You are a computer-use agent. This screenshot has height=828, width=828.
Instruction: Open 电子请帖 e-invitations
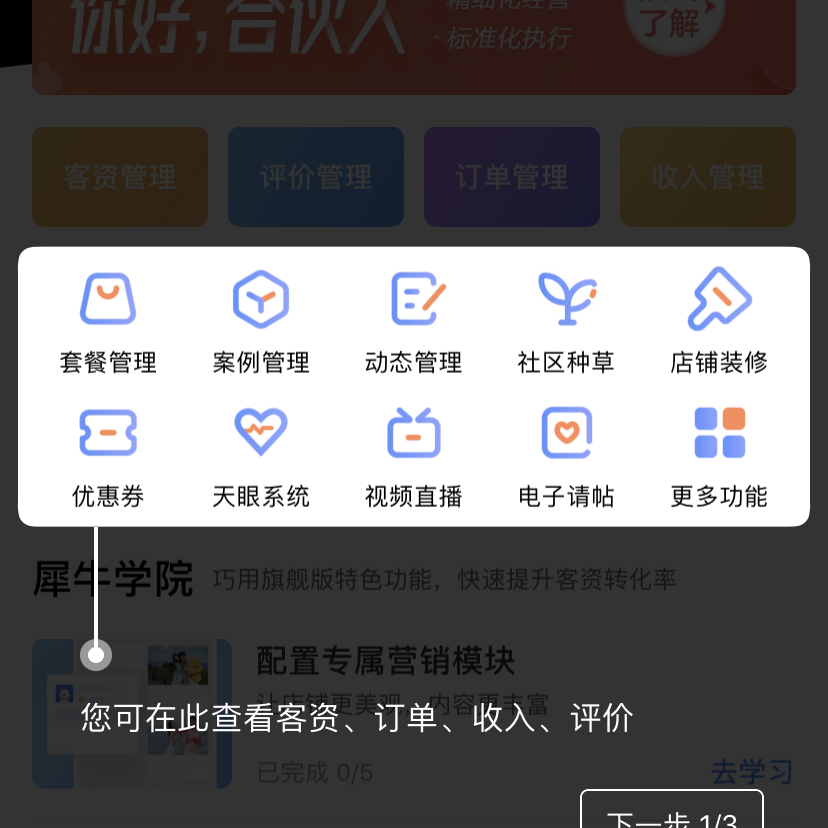tap(566, 456)
